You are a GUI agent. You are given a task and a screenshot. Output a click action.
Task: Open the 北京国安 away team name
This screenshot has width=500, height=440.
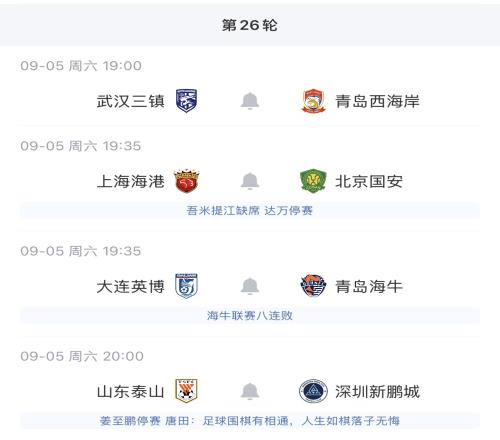369,181
